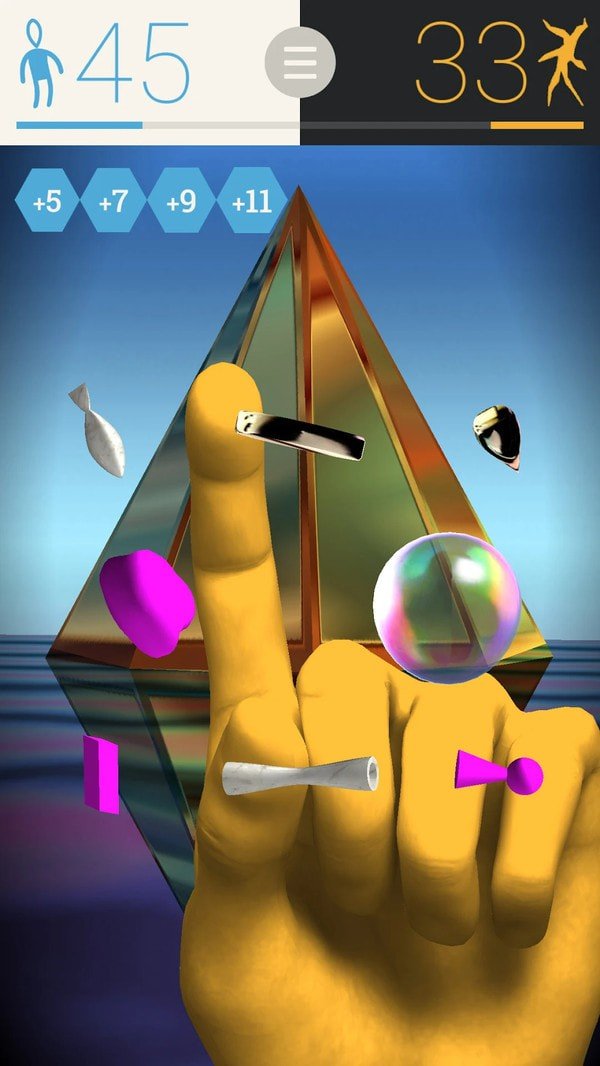
Task: Select the flat magenta rectangle object
Action: pos(102,773)
